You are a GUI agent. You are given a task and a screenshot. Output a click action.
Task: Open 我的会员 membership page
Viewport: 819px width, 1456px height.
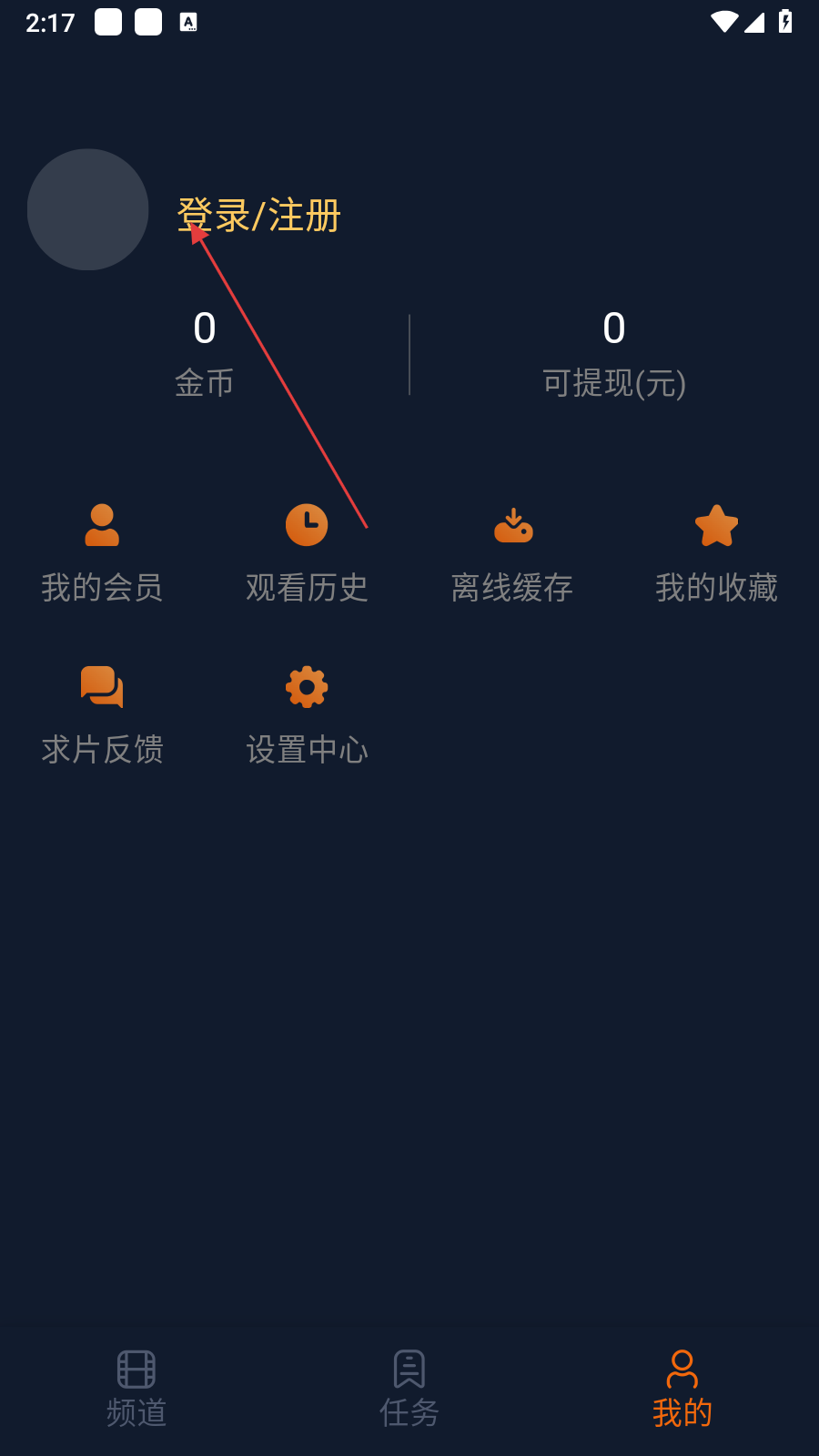coord(102,552)
